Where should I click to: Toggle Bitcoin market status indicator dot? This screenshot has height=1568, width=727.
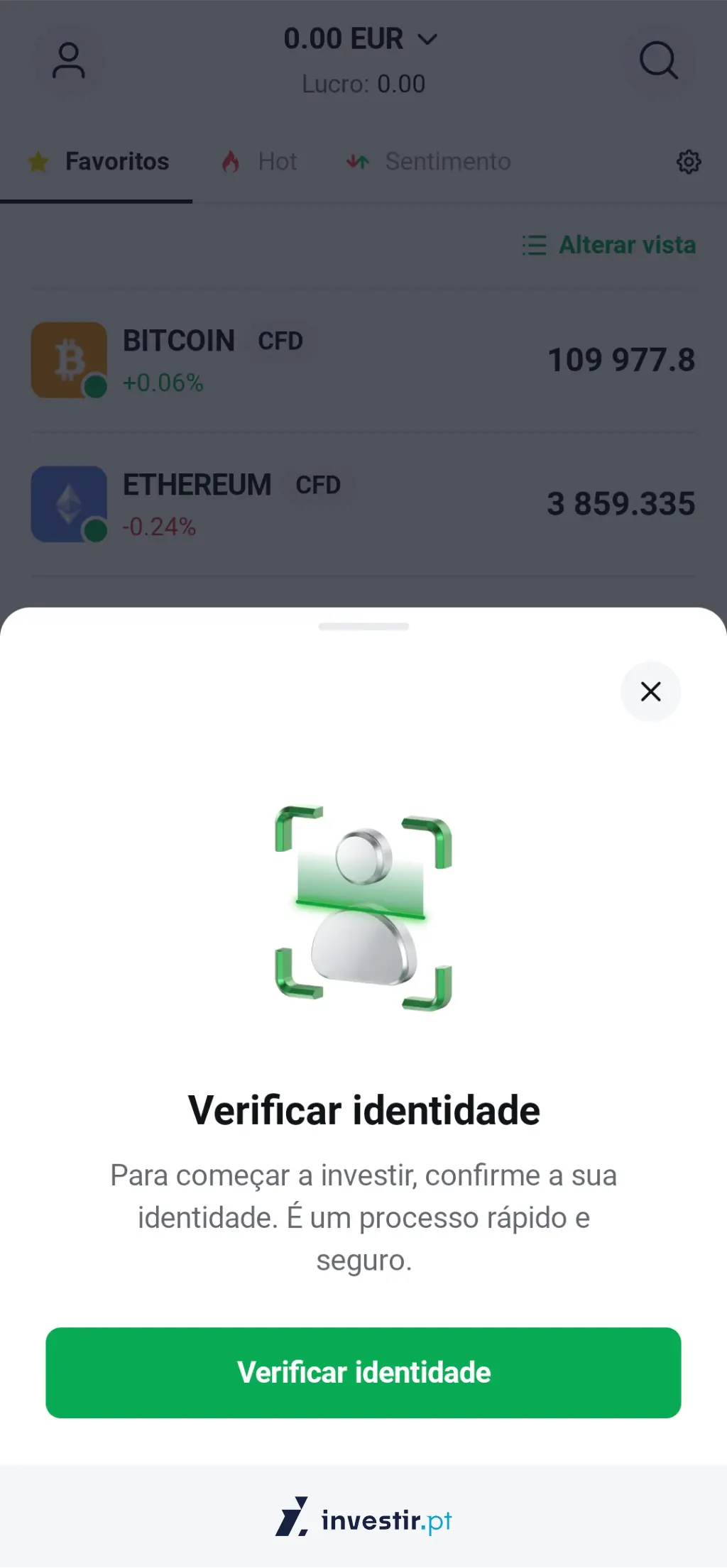tap(96, 385)
